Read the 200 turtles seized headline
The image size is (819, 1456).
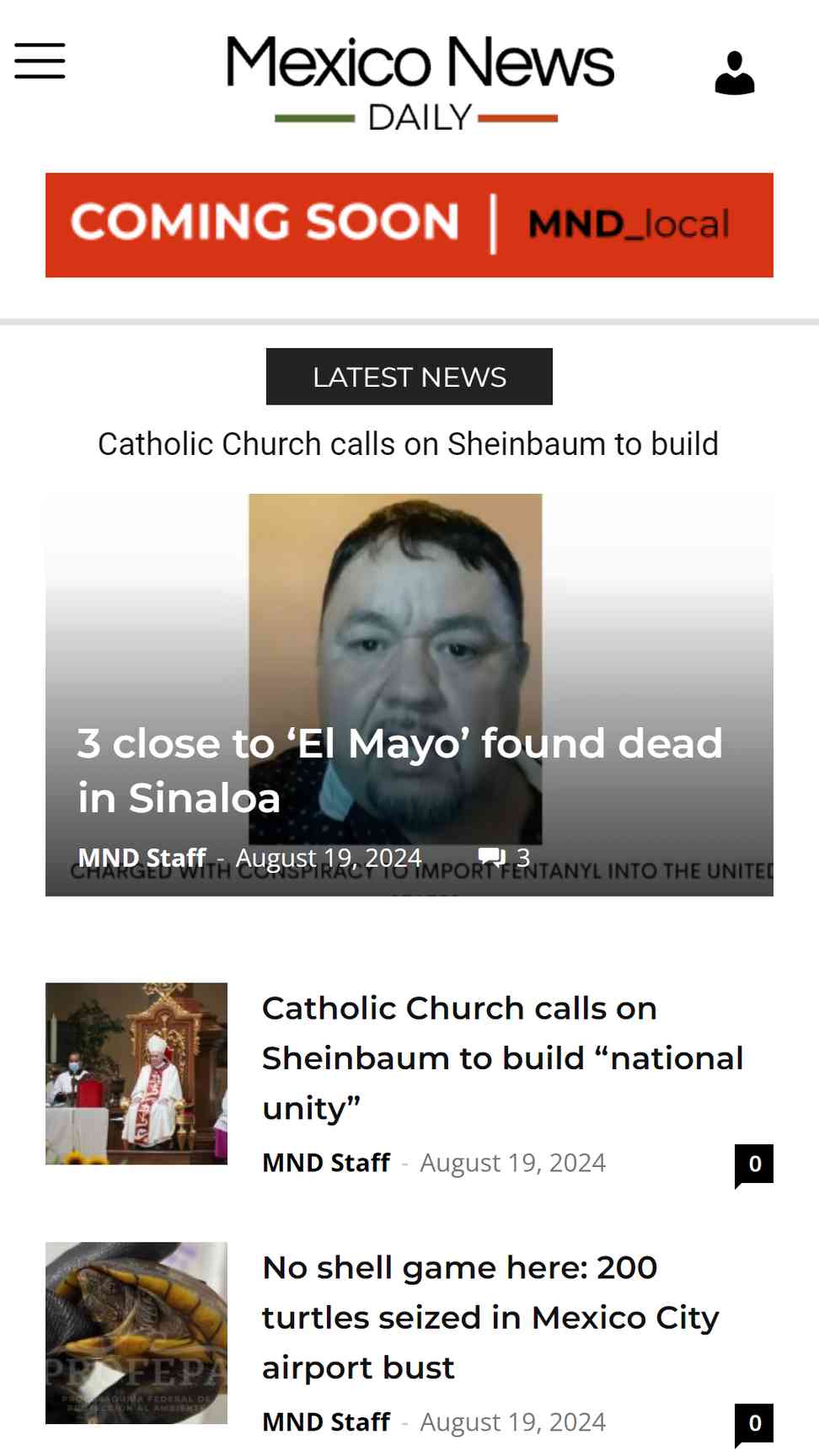click(491, 1317)
